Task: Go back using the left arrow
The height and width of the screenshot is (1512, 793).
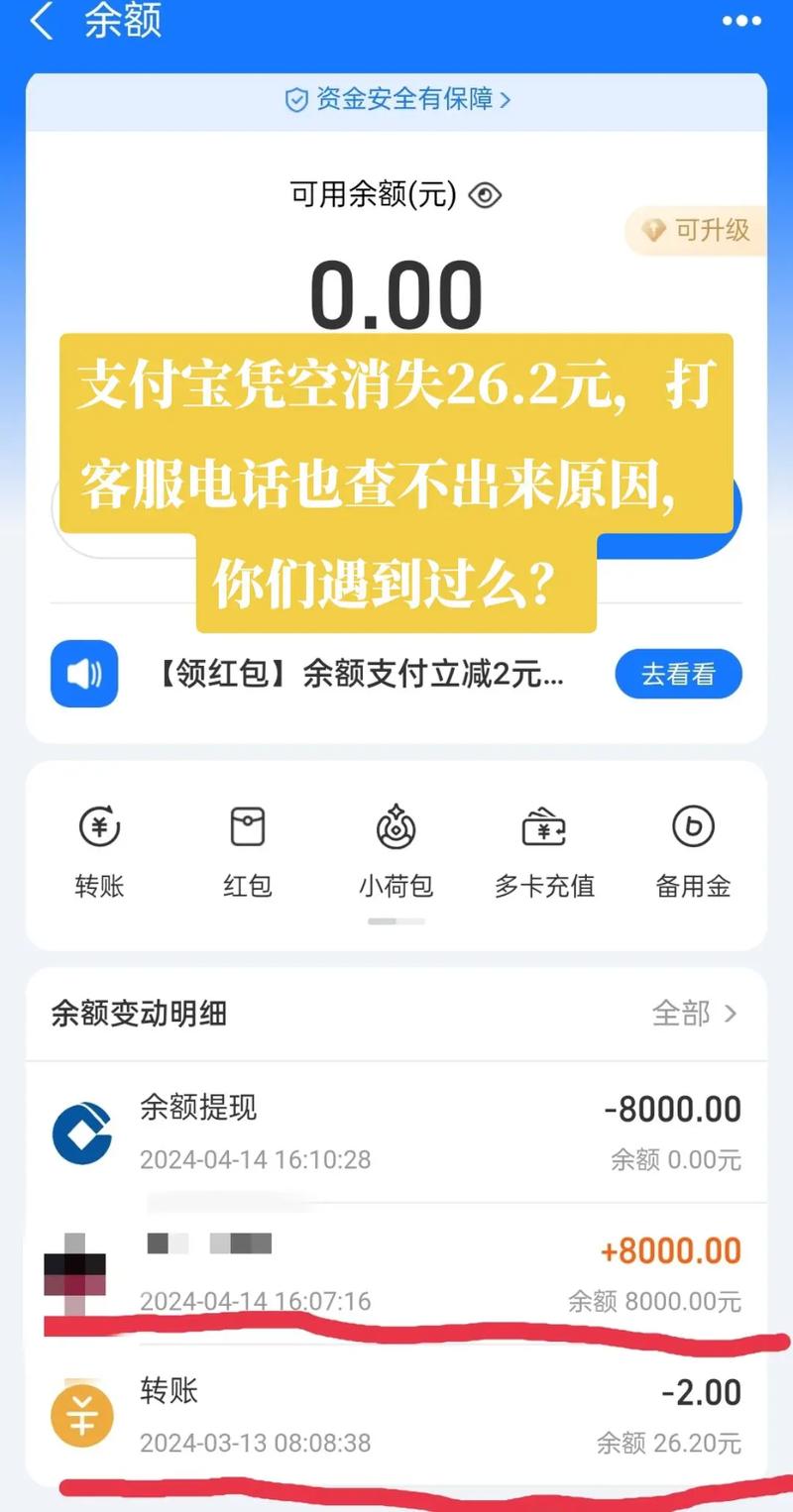Action: pyautogui.click(x=42, y=21)
